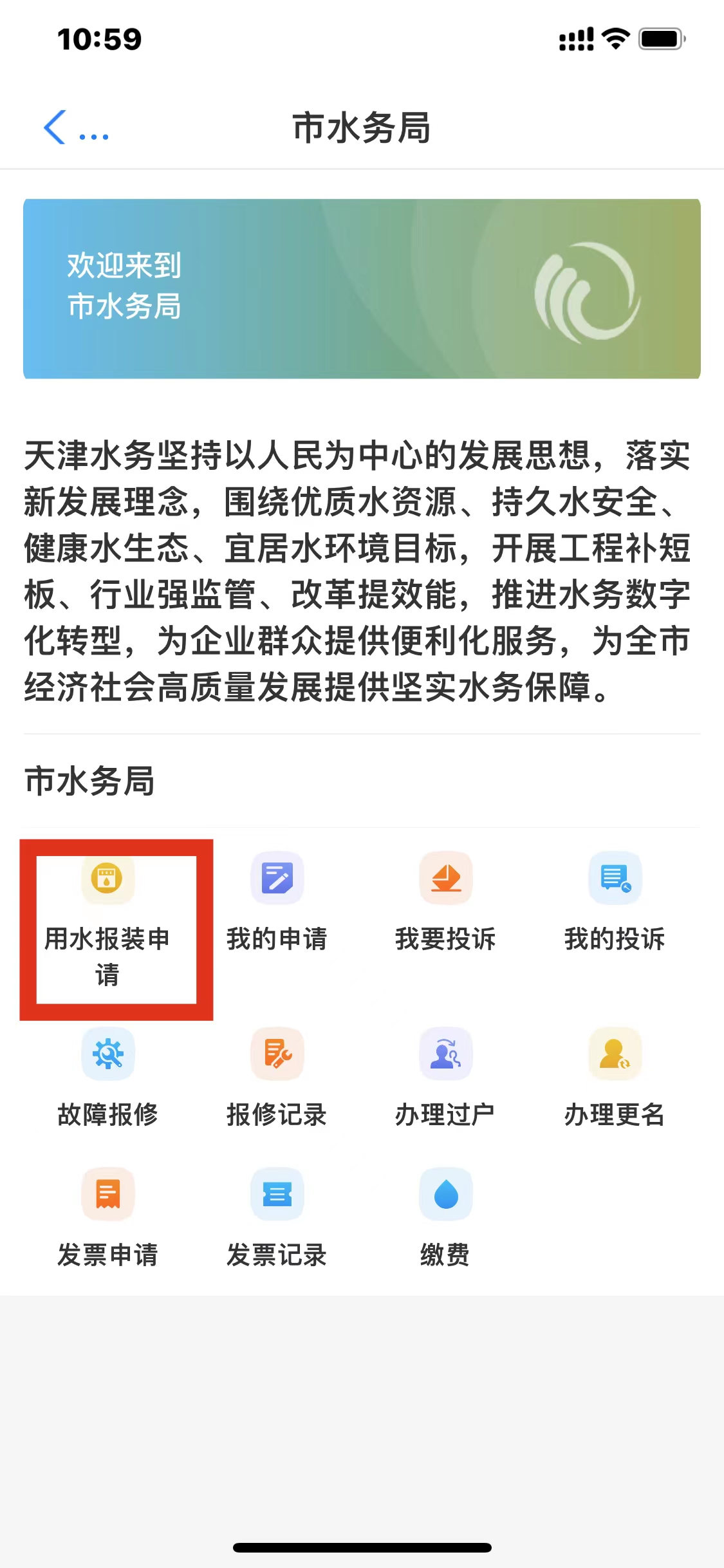This screenshot has height=1568, width=724.
Task: Open 我的申请
Action: pos(277,902)
